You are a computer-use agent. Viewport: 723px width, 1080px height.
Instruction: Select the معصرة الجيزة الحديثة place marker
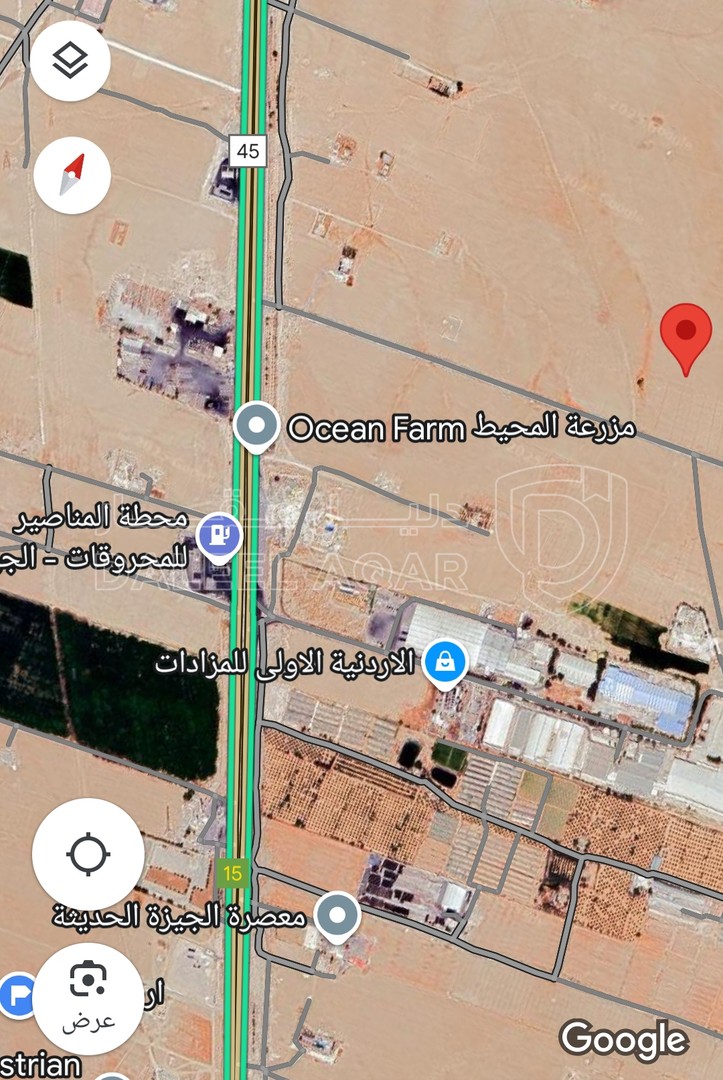[337, 915]
